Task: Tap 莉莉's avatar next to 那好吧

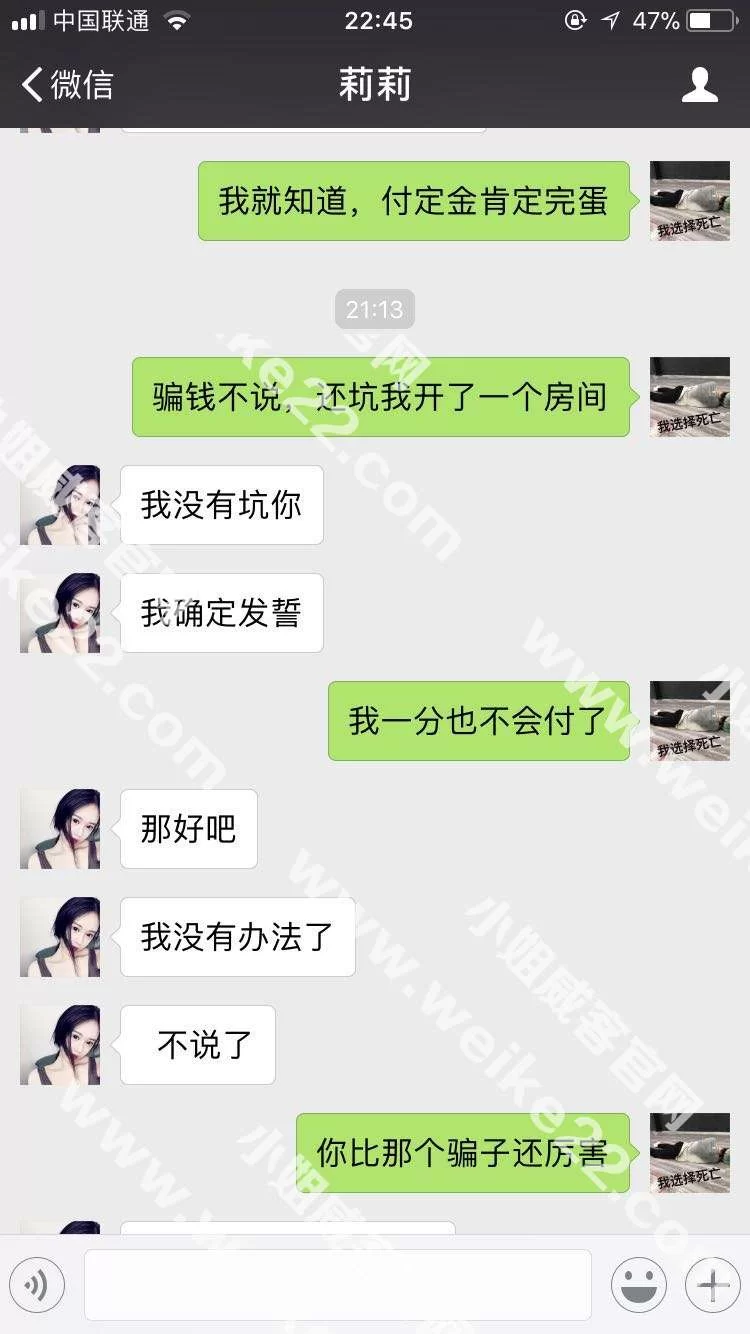Action: tap(60, 829)
